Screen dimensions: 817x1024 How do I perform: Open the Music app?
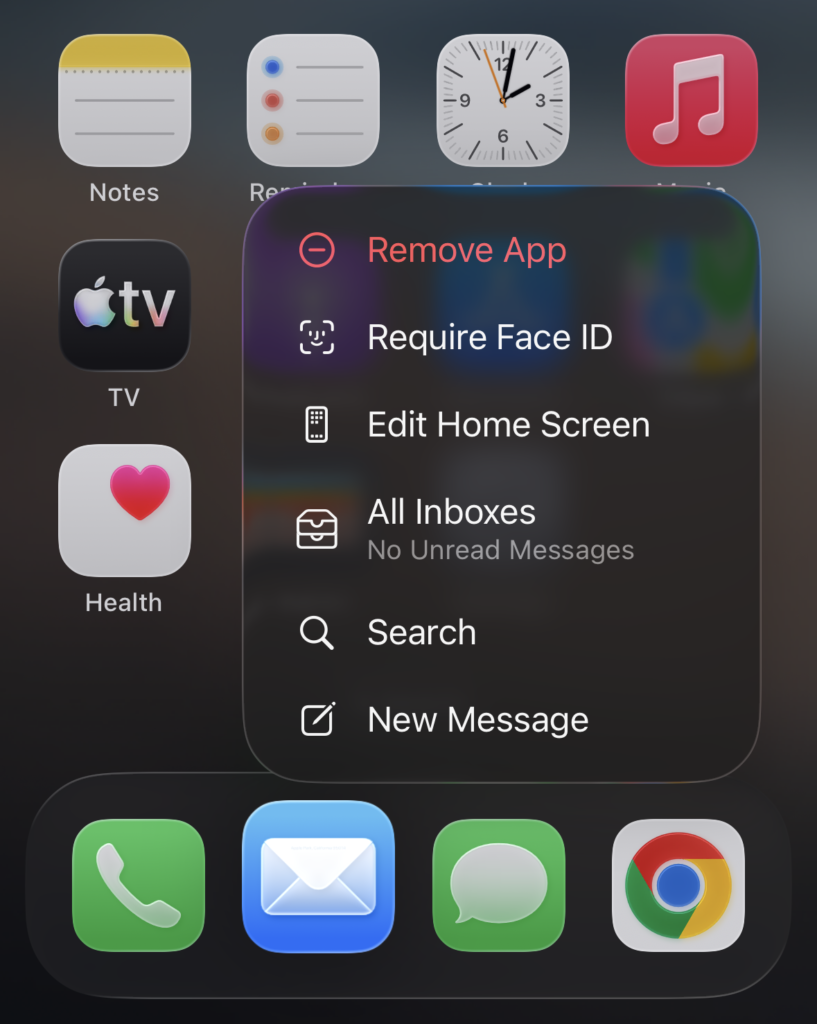click(690, 101)
